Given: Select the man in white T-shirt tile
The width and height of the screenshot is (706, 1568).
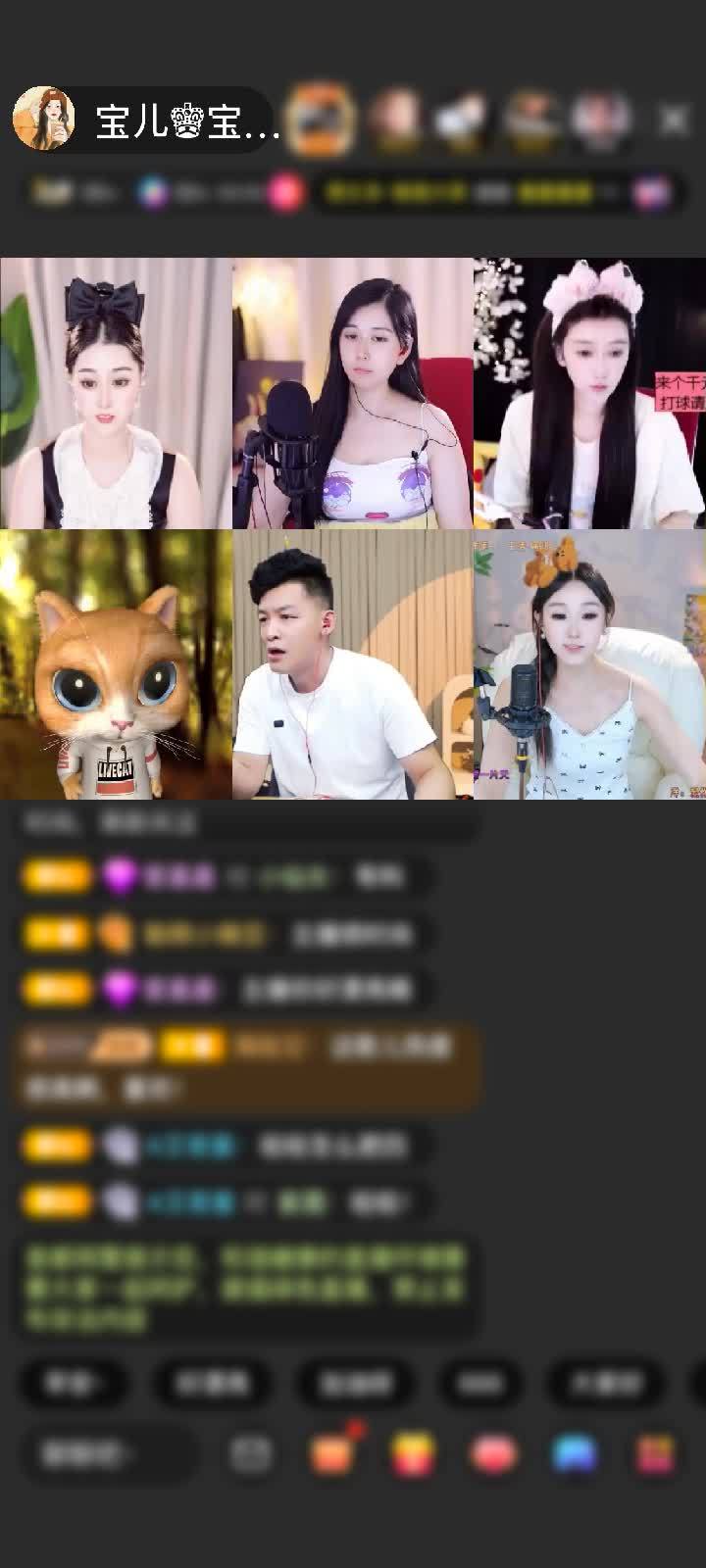Looking at the screenshot, I should [353, 664].
